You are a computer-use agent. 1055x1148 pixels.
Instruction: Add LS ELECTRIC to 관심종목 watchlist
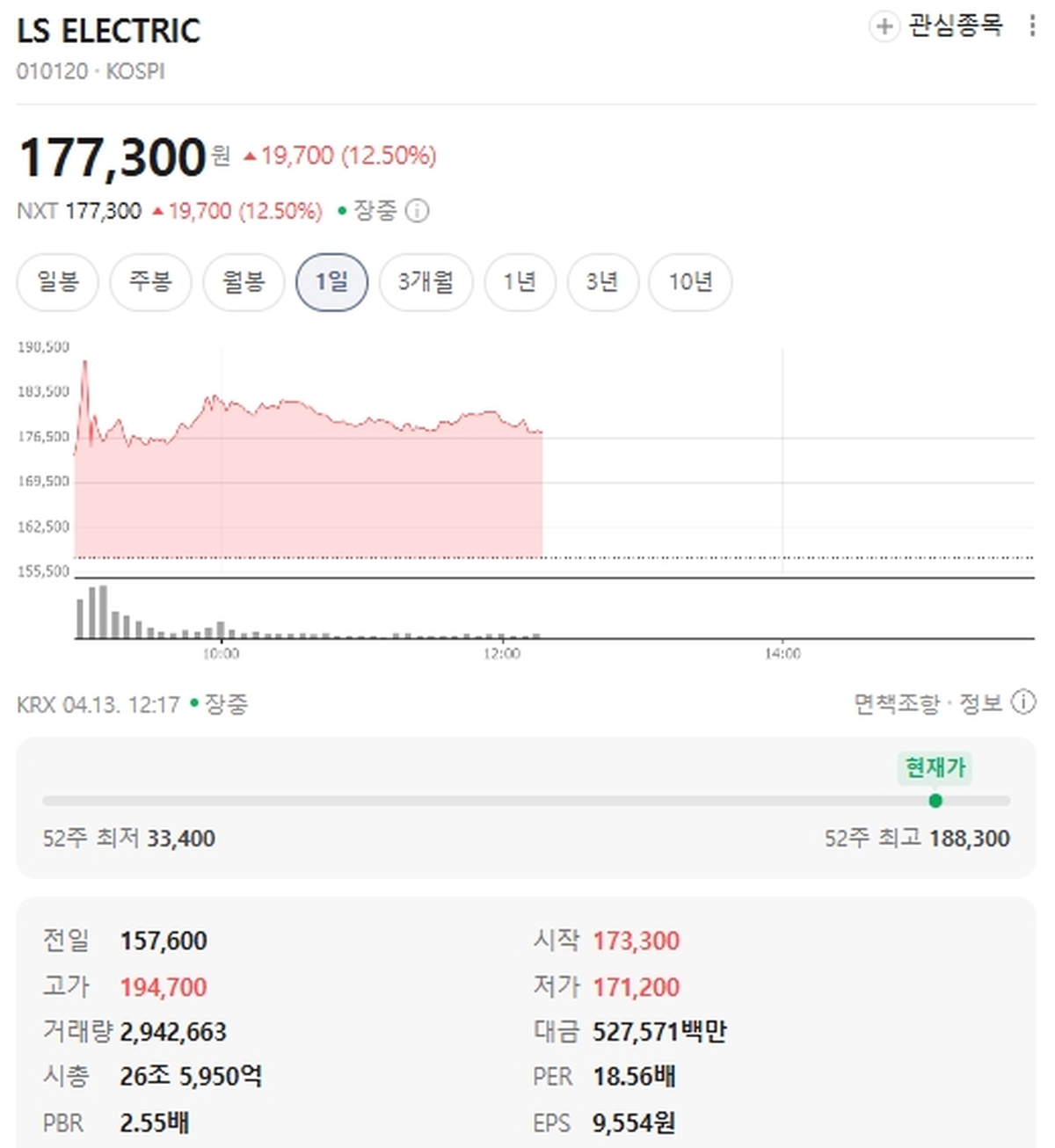pos(935,26)
